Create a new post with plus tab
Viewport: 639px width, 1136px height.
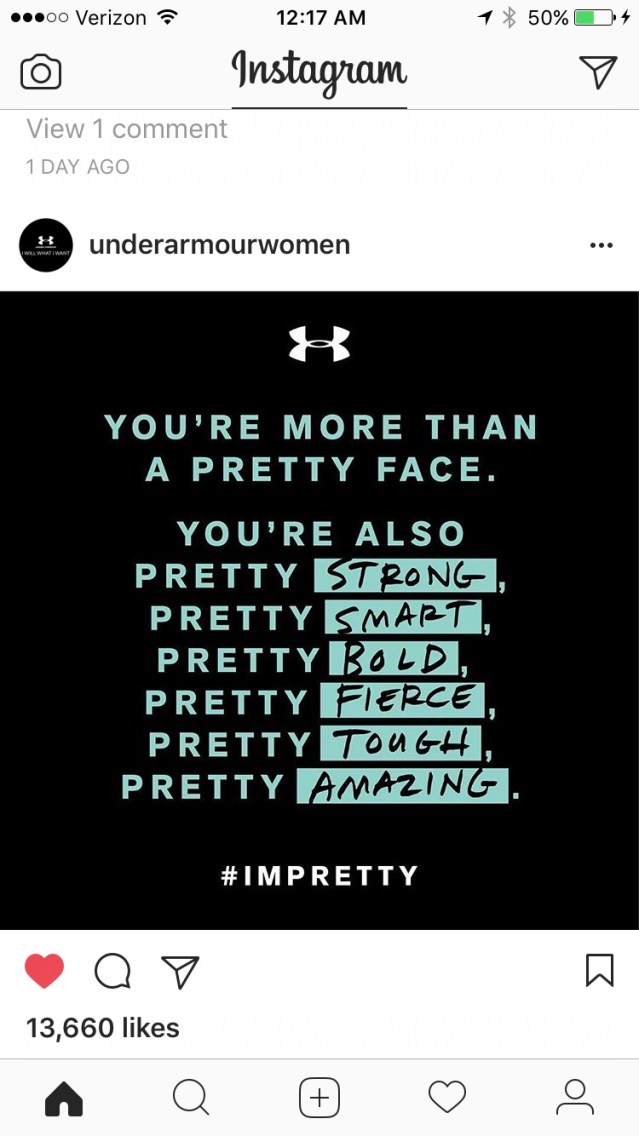(319, 1098)
